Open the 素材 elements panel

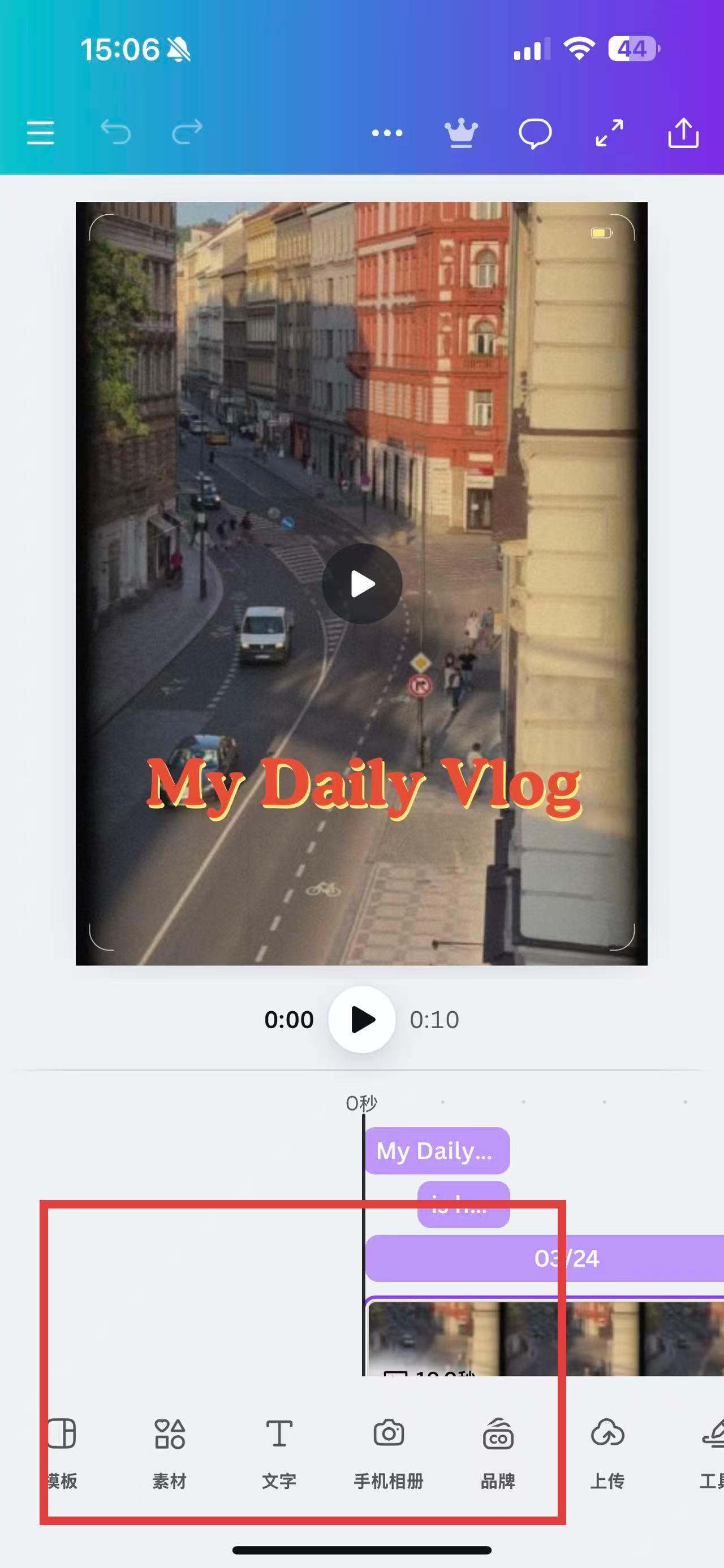169,1452
